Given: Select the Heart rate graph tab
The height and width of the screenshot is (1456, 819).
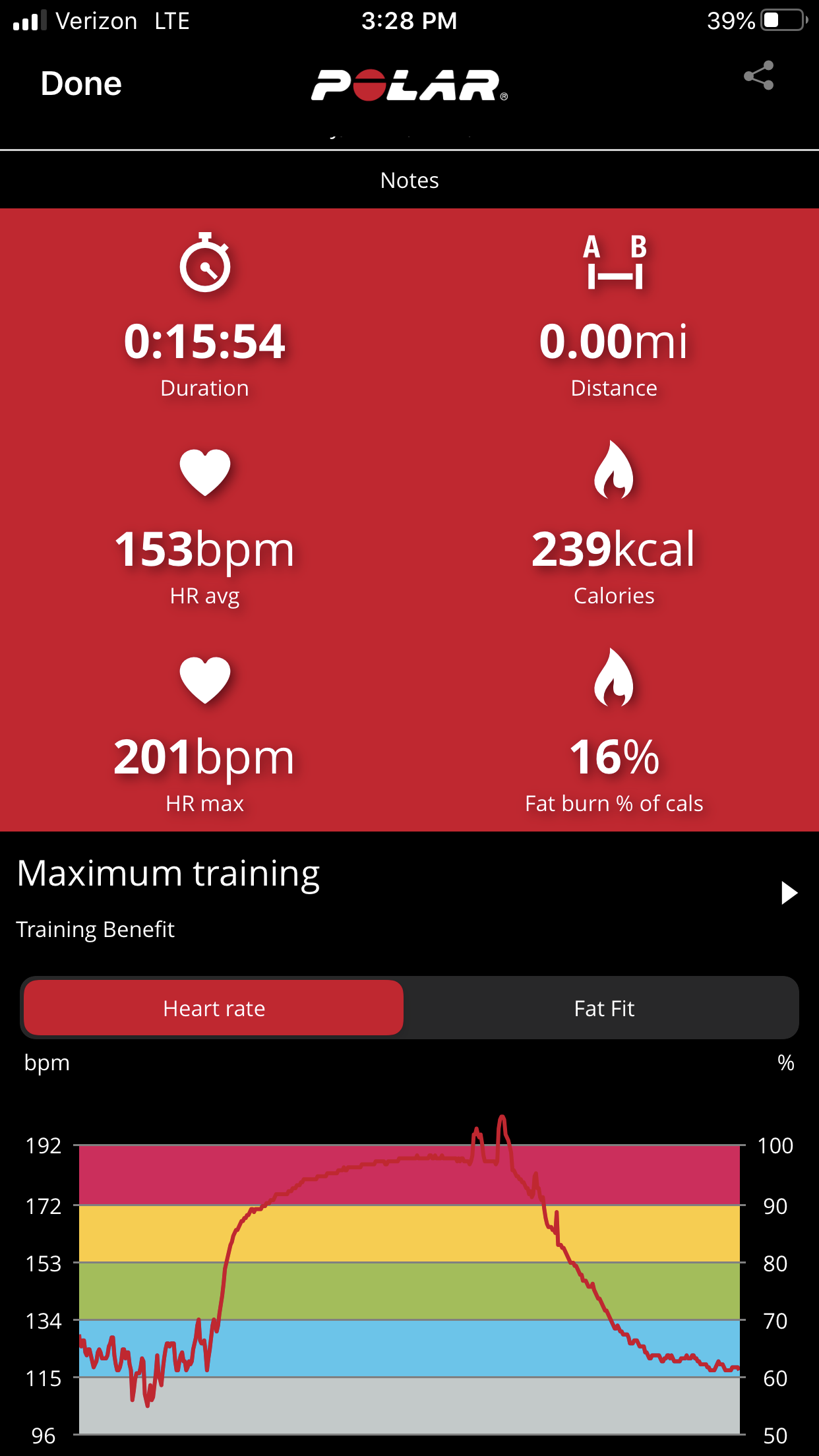Looking at the screenshot, I should [x=214, y=1008].
